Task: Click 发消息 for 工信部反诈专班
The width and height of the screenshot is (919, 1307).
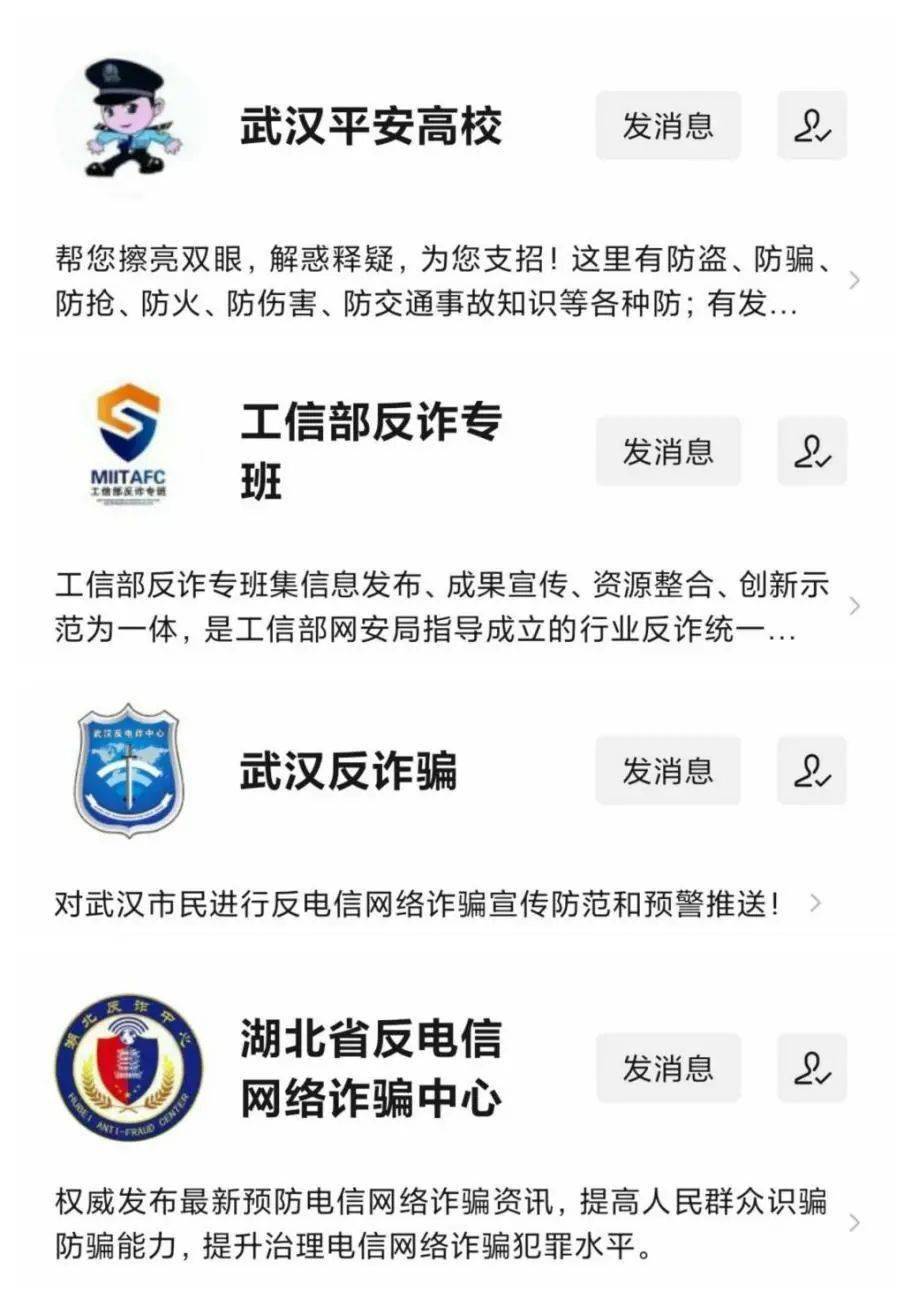Action: click(x=667, y=452)
